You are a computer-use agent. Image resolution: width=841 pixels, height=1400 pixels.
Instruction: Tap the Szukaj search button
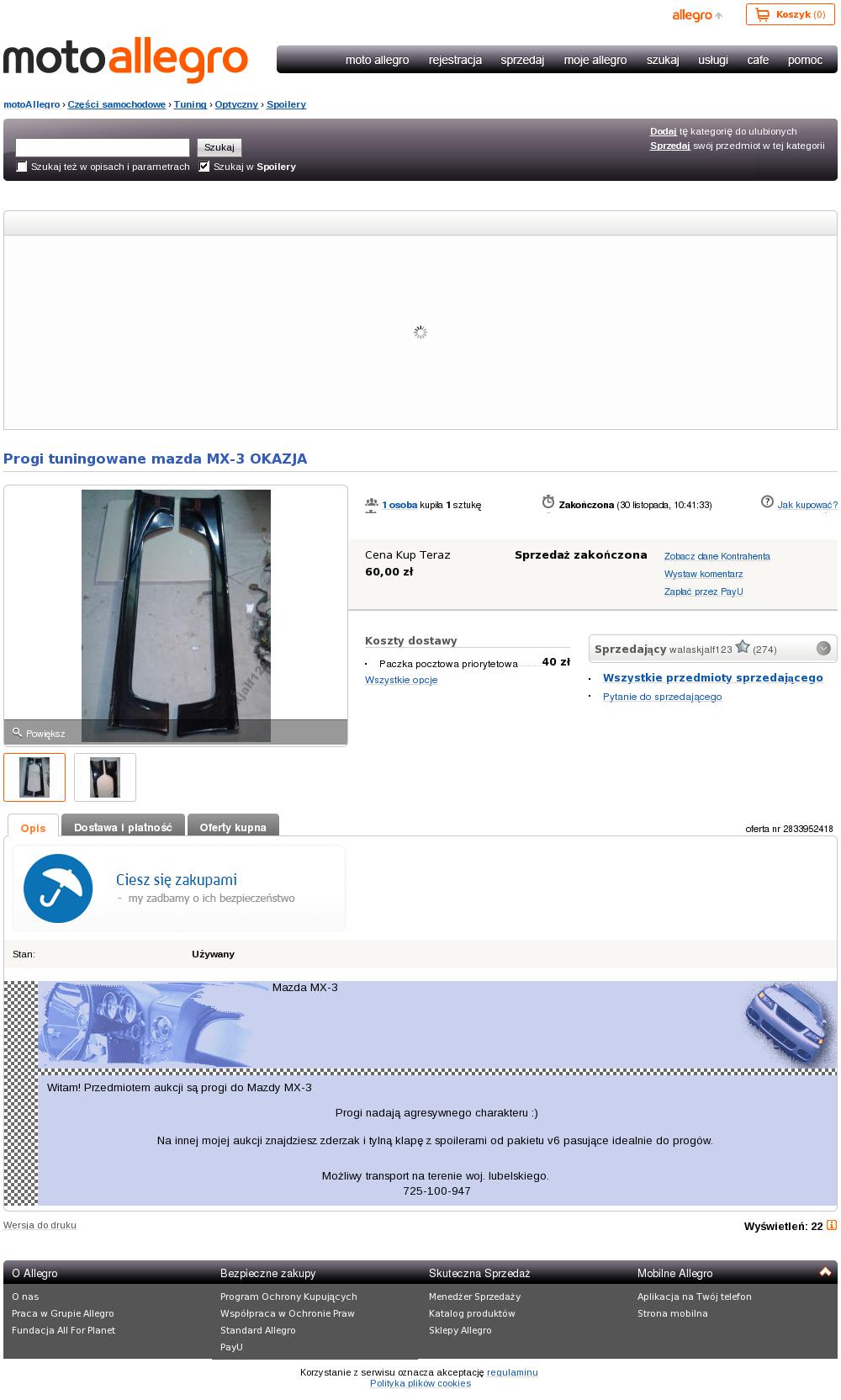point(220,147)
